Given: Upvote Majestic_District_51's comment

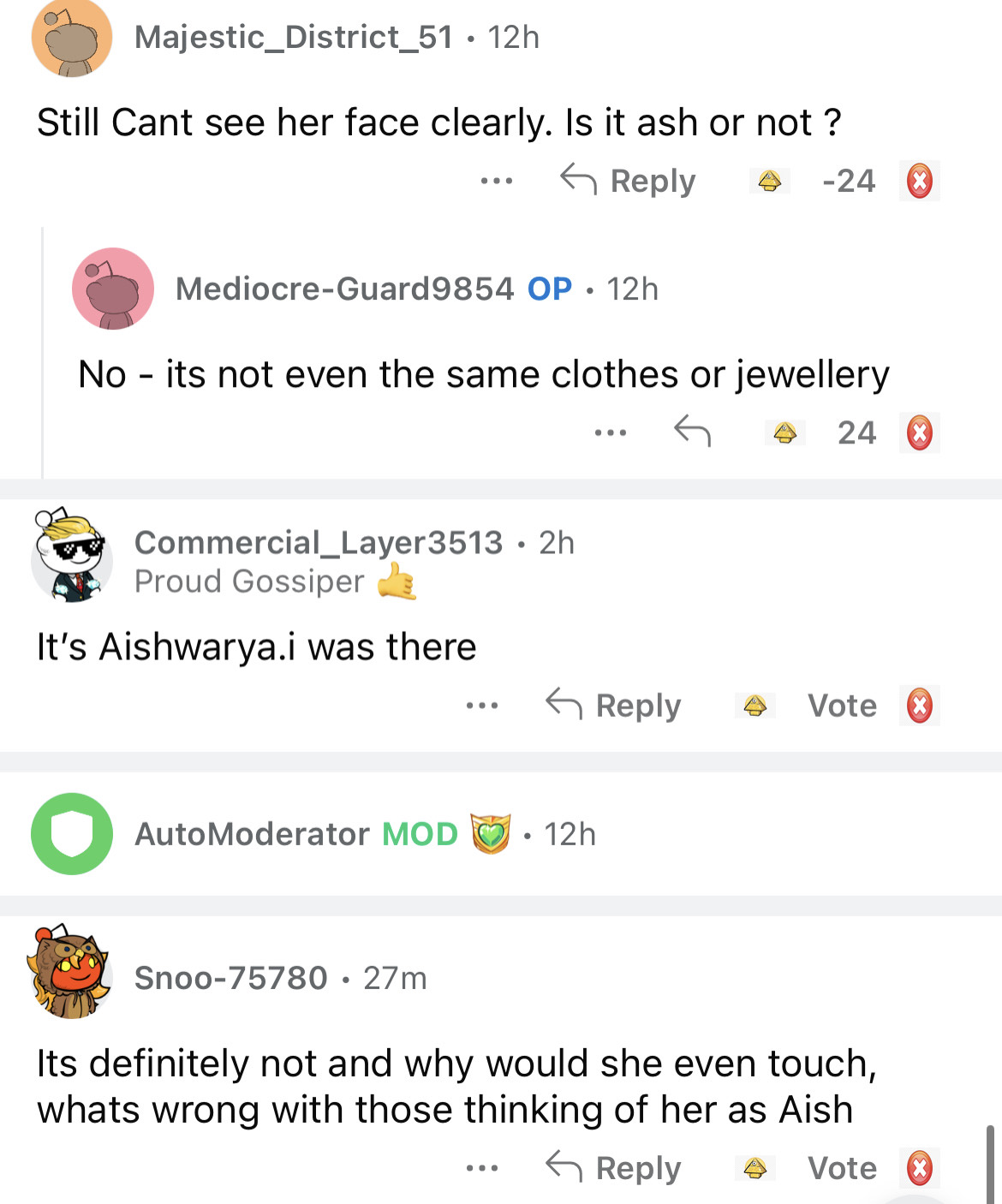Looking at the screenshot, I should 769,181.
